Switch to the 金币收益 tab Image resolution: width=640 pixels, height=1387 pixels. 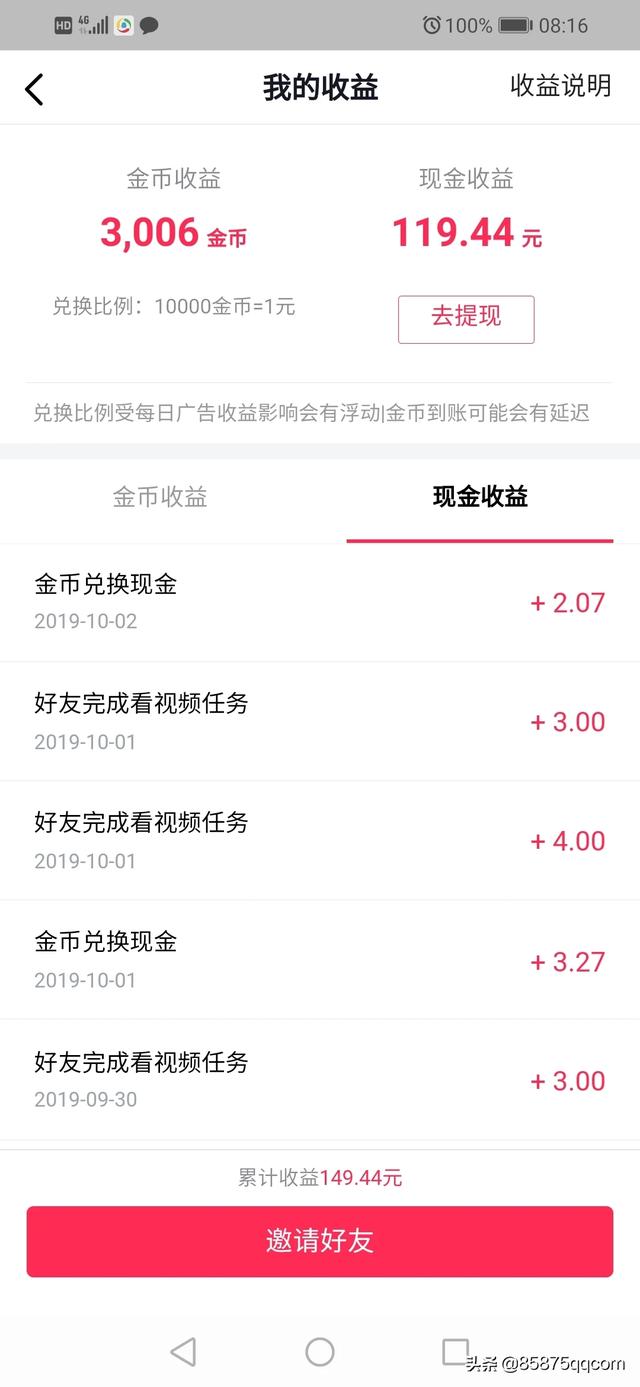(x=160, y=497)
